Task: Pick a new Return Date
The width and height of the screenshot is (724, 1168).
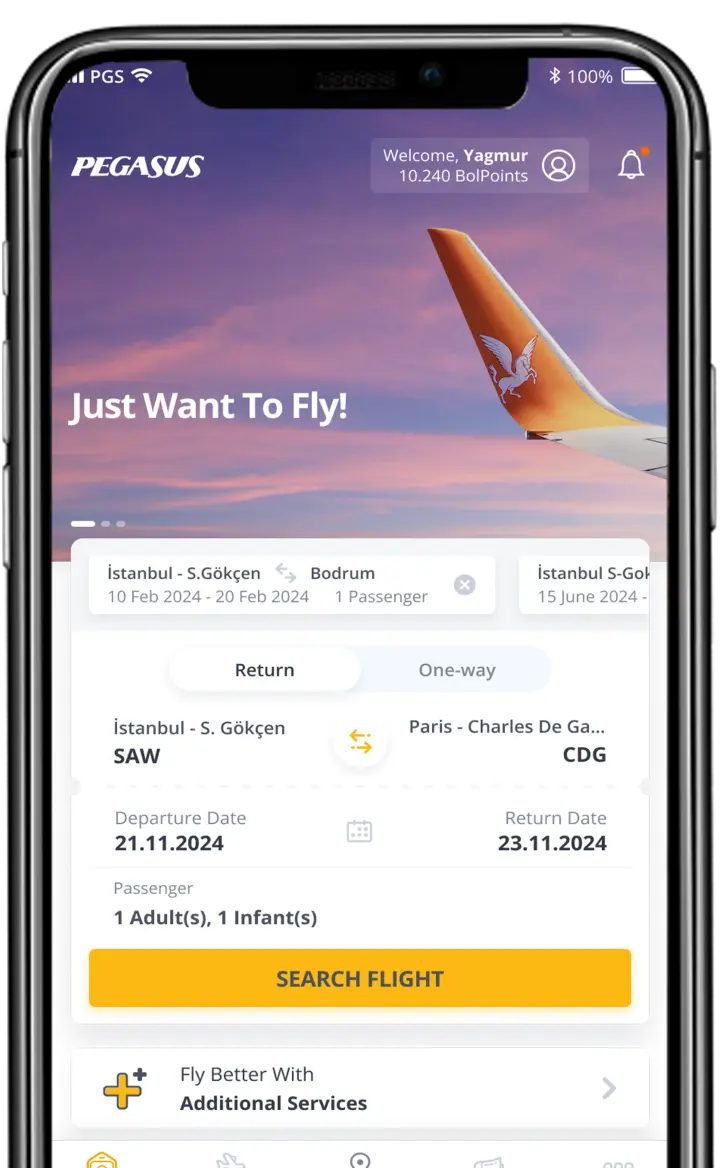Action: click(x=552, y=831)
